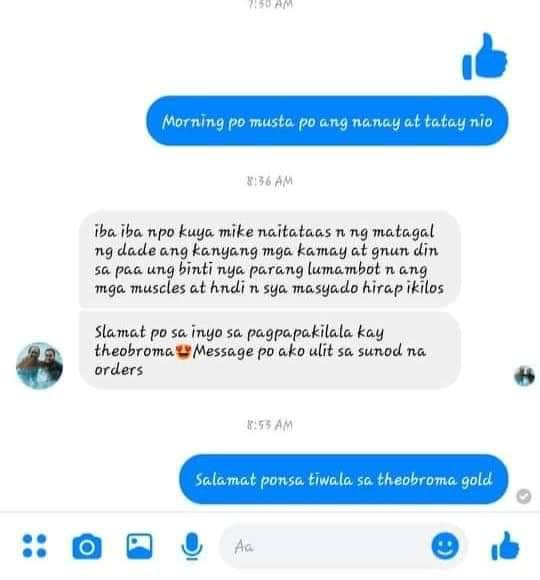Screen dimensions: 540x580
Task: Open the four-dot more actions menu
Action: 34,546
